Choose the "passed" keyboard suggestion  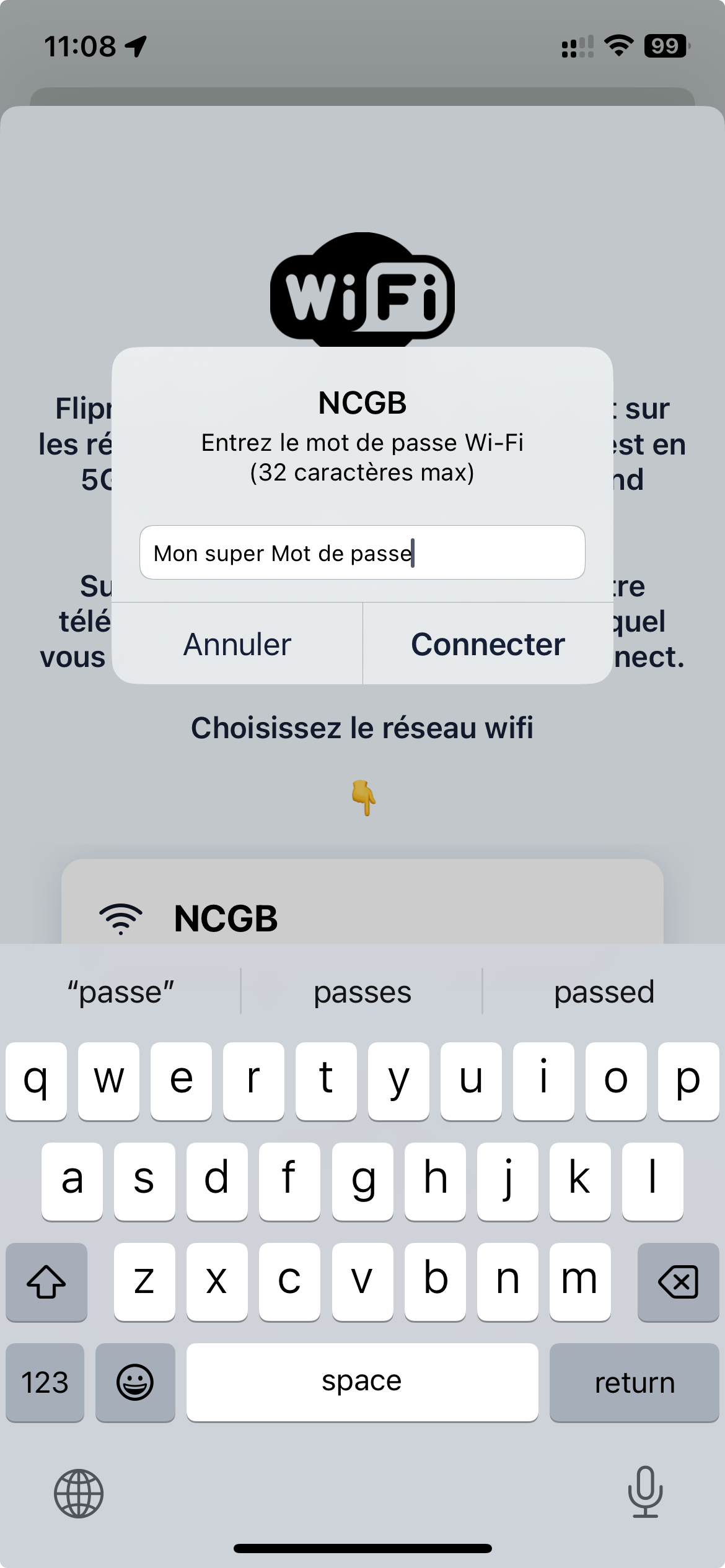(604, 992)
